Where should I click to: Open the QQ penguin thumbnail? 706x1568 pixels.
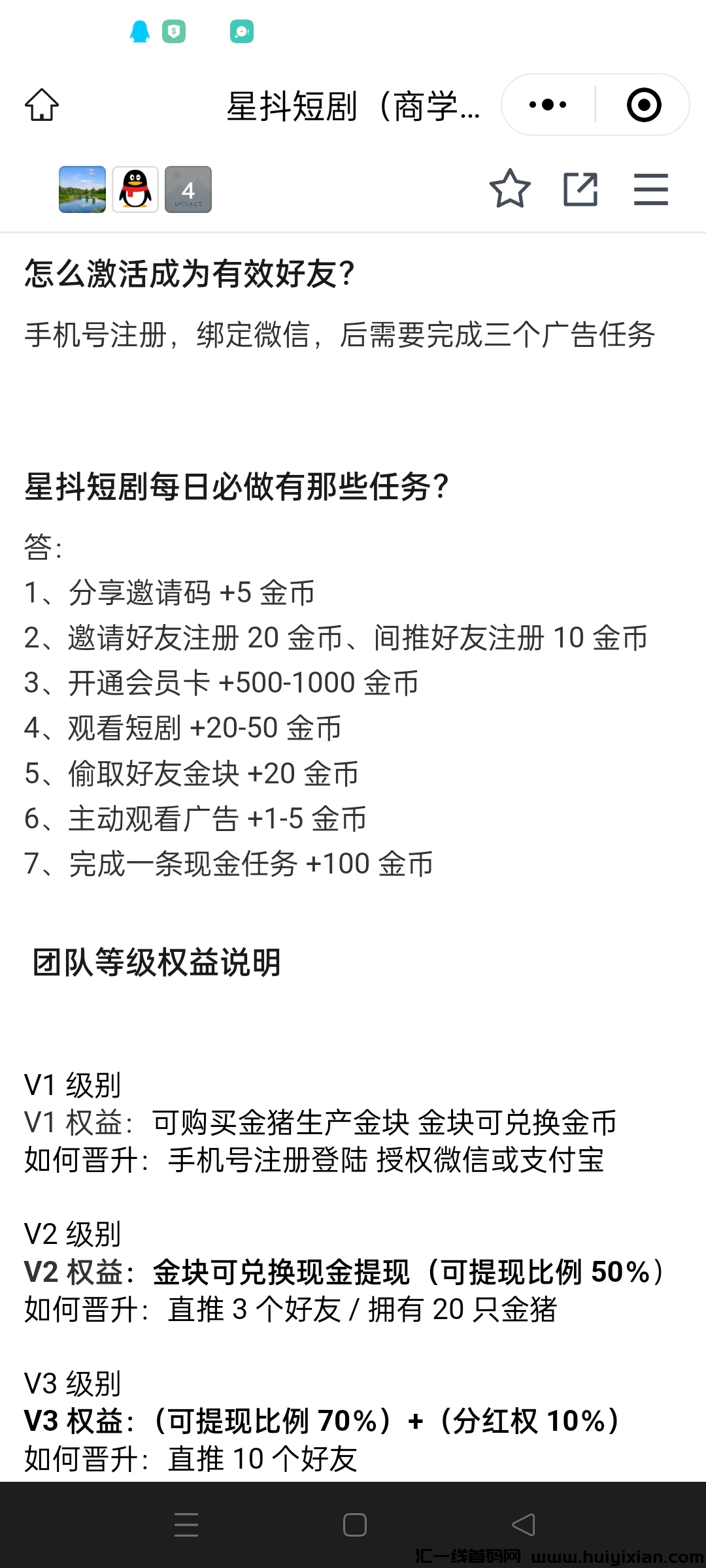pyautogui.click(x=135, y=189)
